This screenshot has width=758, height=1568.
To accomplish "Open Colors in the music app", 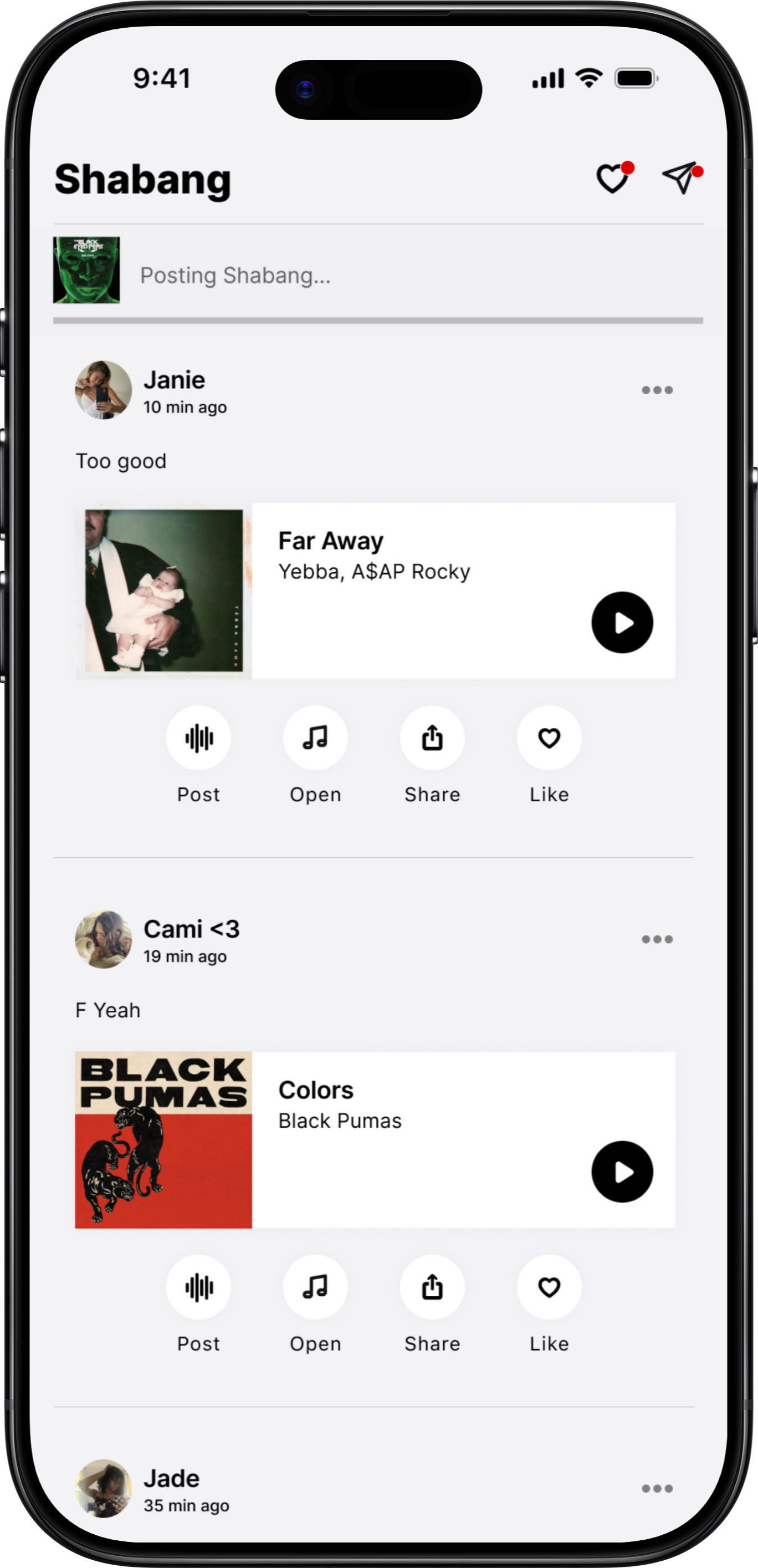I will point(315,1287).
